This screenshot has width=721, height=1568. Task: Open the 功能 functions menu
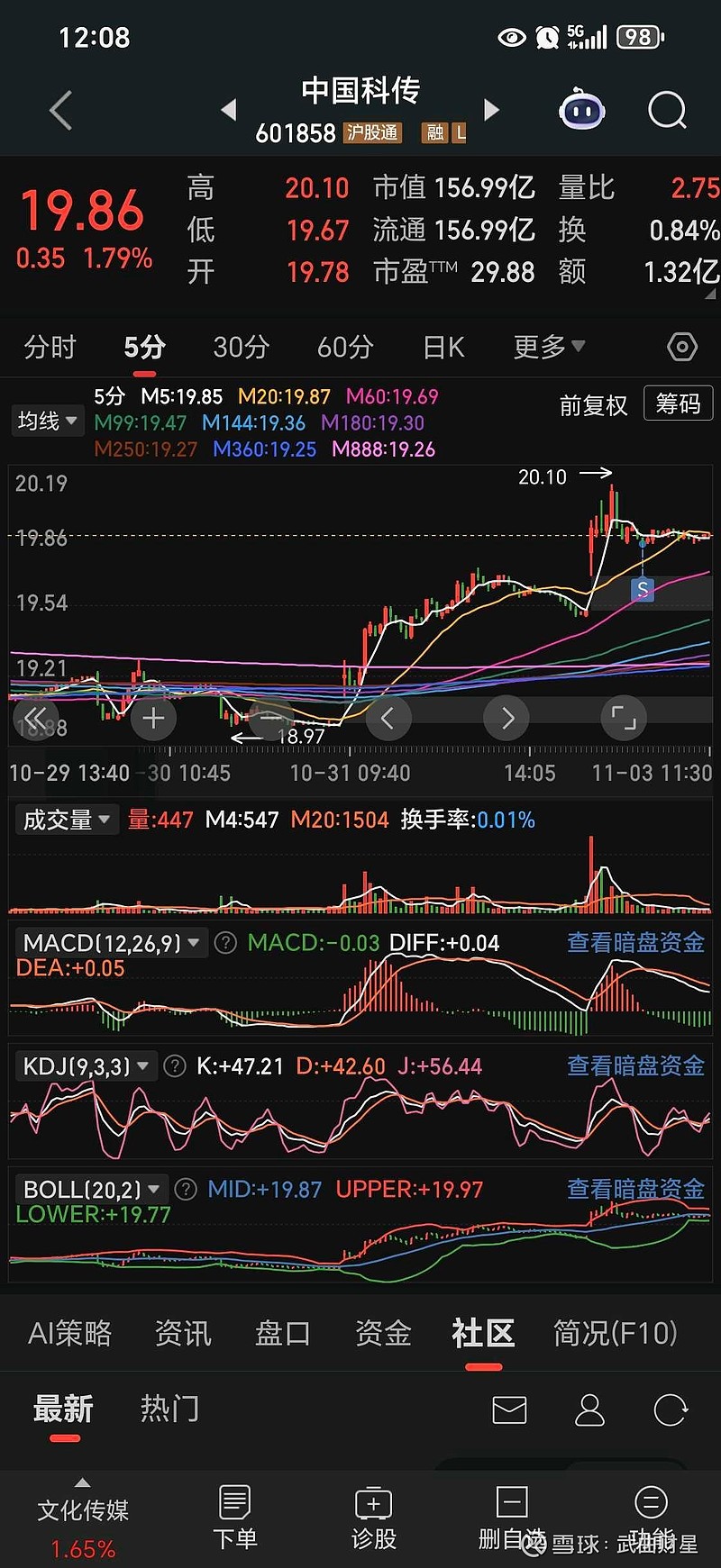tap(651, 1518)
